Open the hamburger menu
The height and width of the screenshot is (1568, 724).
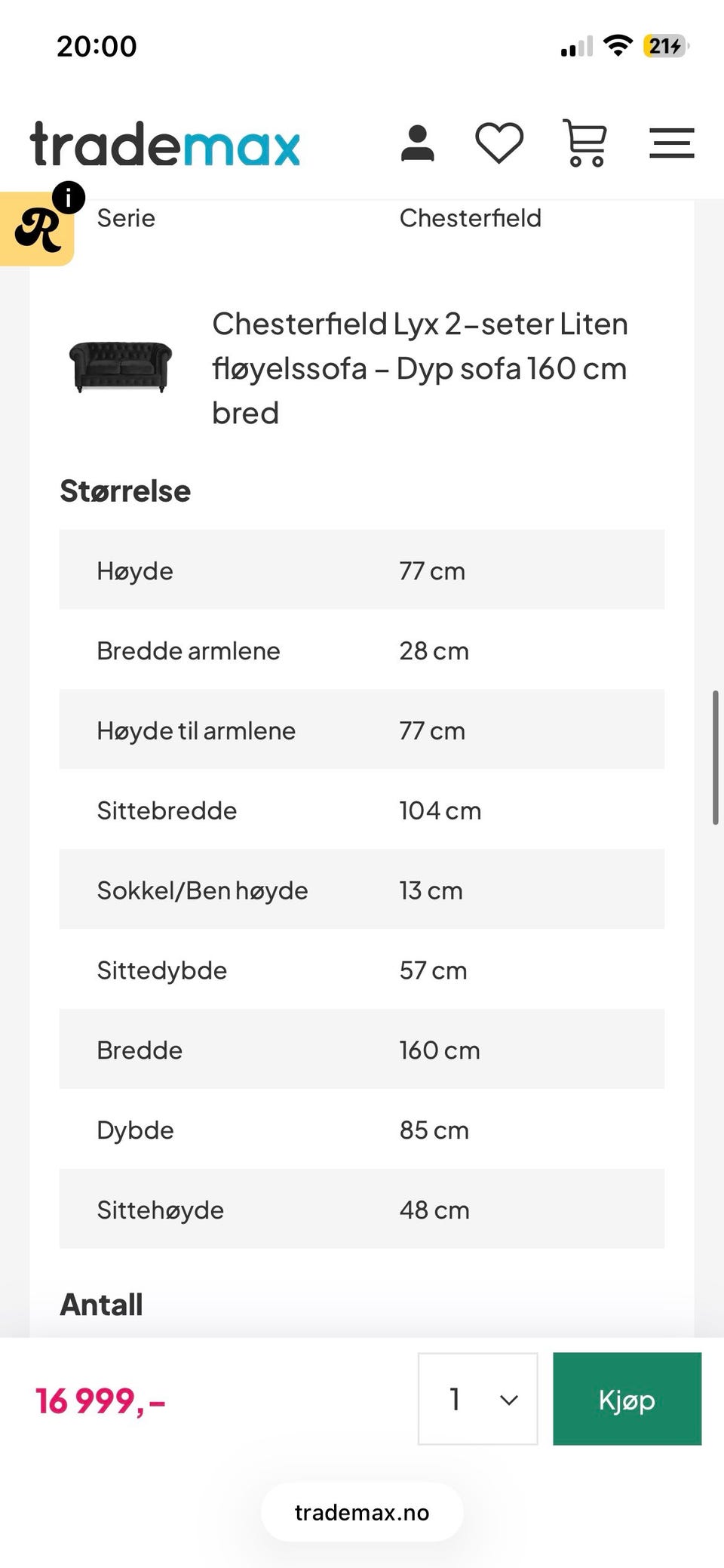tap(671, 143)
